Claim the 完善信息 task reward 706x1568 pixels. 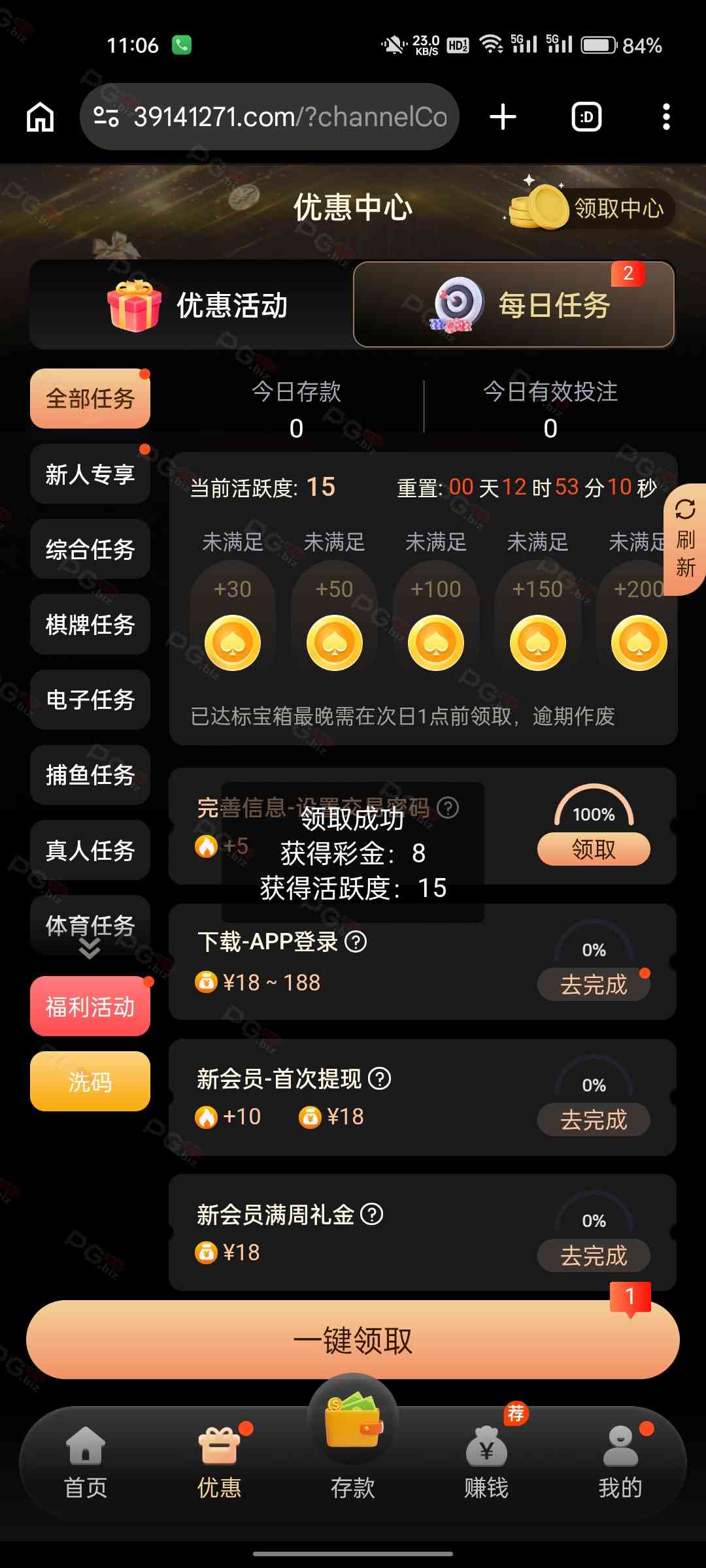pos(594,849)
